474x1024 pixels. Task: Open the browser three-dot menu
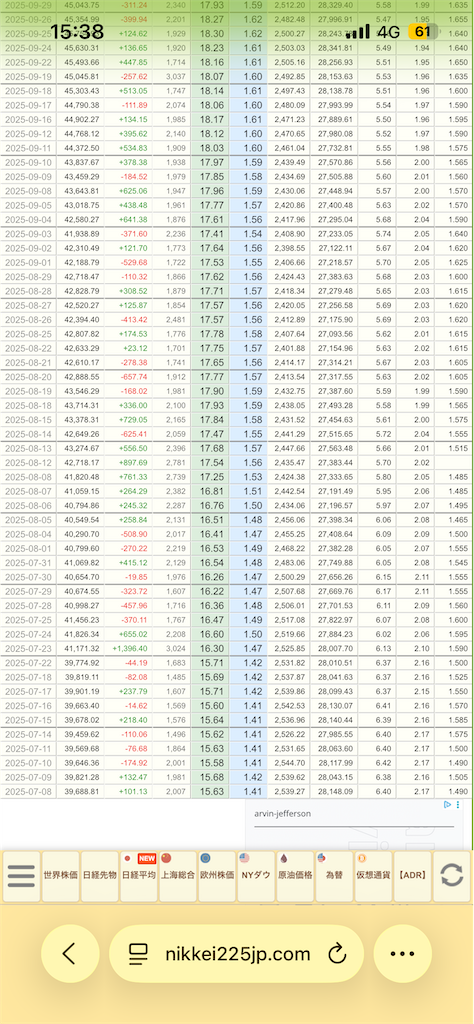pos(402,954)
